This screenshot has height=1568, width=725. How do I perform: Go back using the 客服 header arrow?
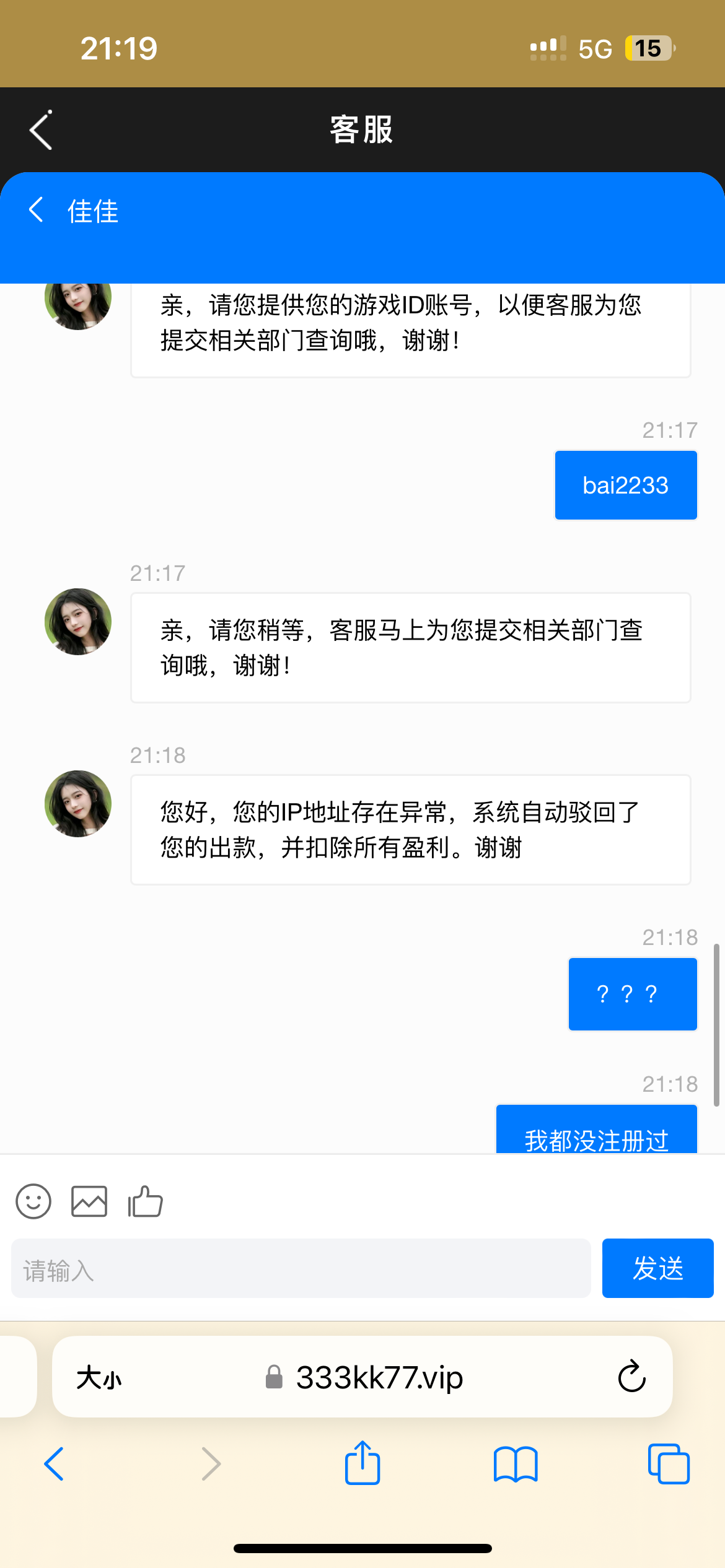[40, 131]
